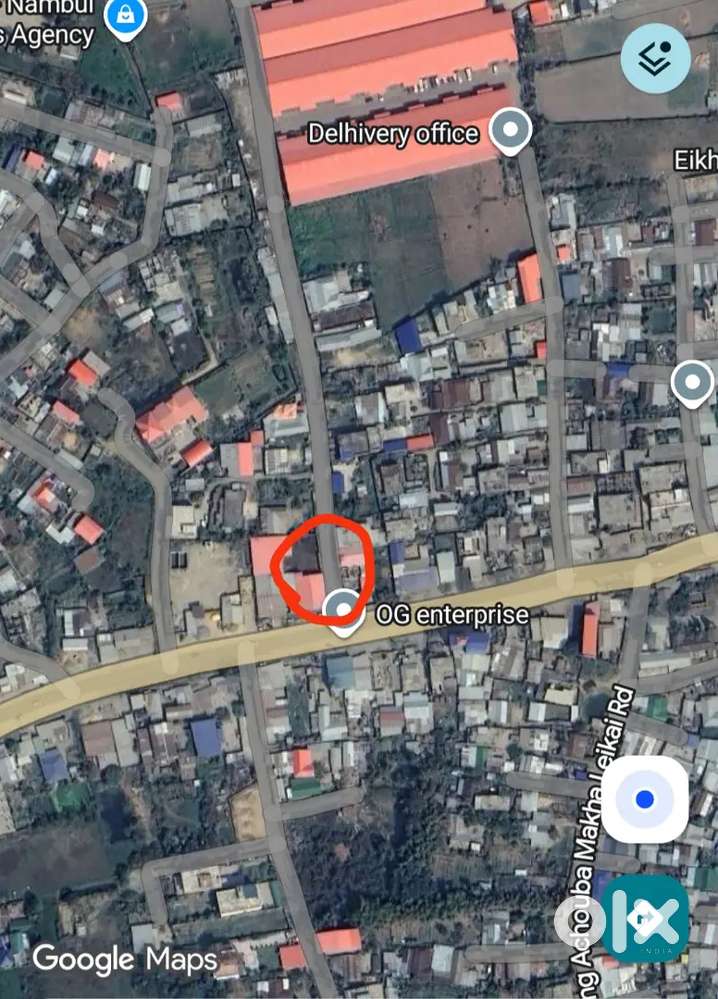This screenshot has height=999, width=718.
Task: Tap the Nambul Agency shopping pin
Action: pyautogui.click(x=126, y=15)
